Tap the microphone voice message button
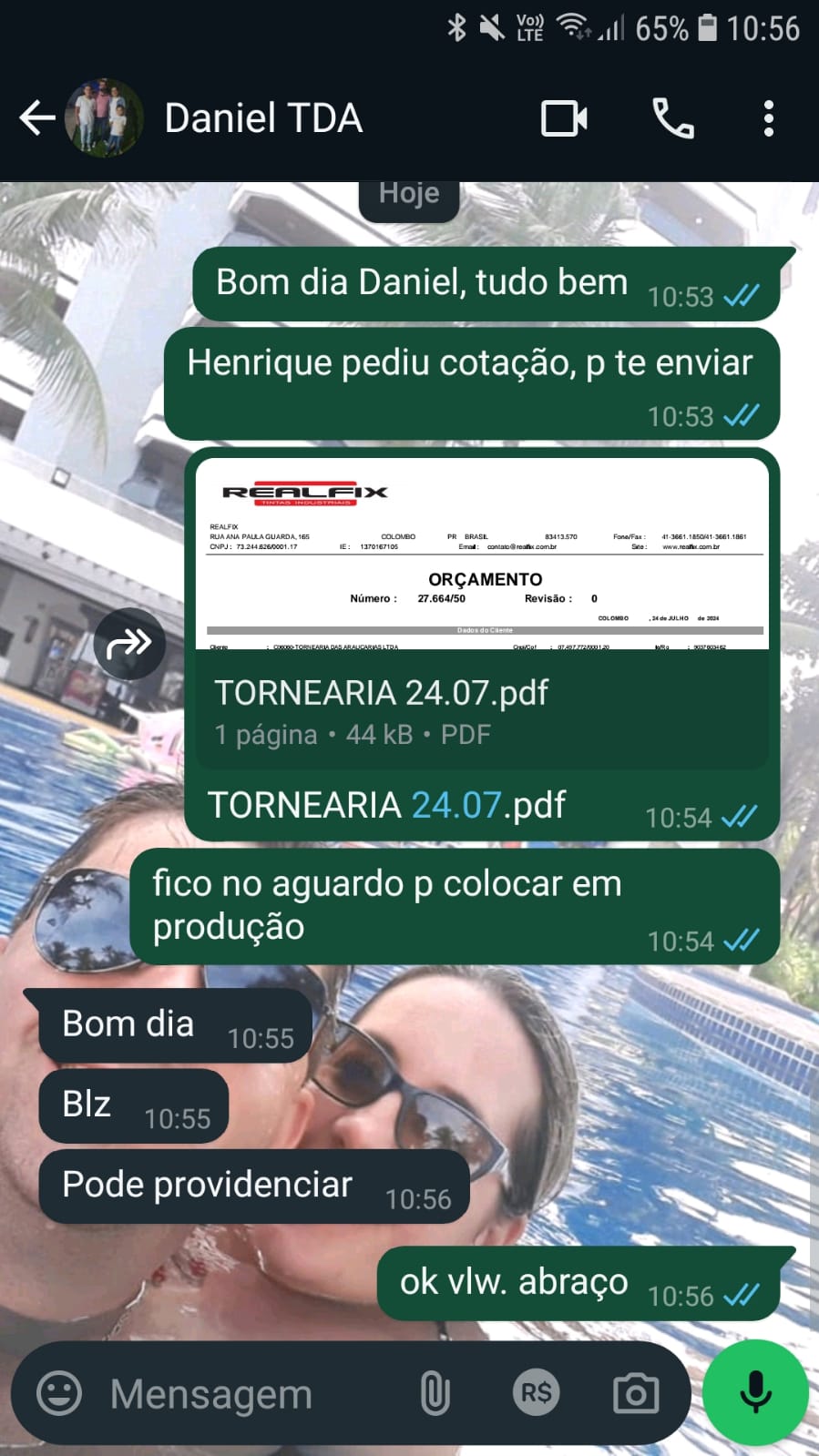 tap(755, 1391)
